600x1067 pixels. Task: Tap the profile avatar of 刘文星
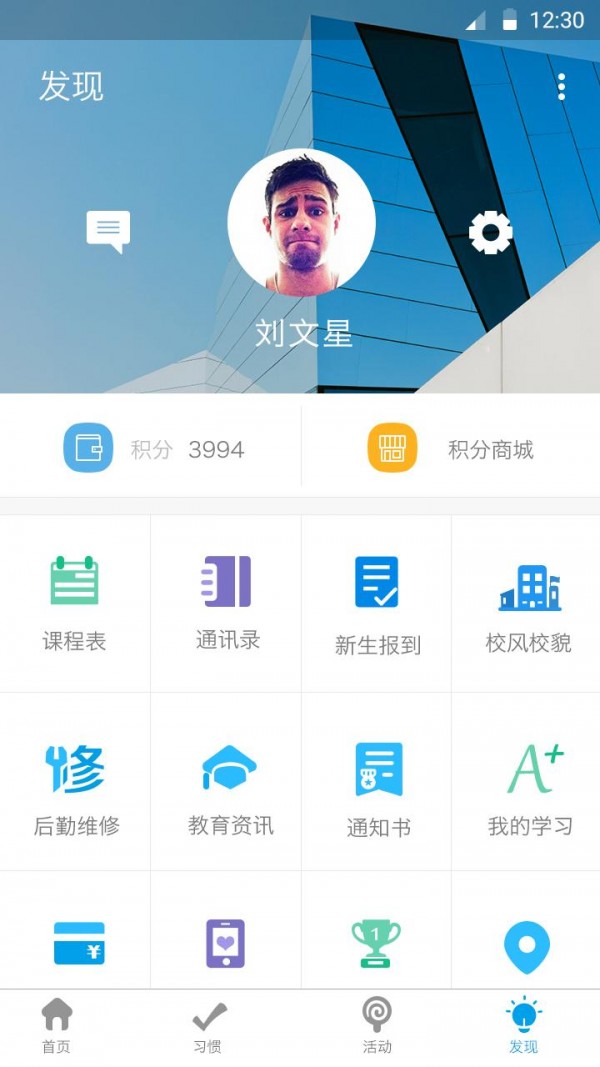coord(301,223)
